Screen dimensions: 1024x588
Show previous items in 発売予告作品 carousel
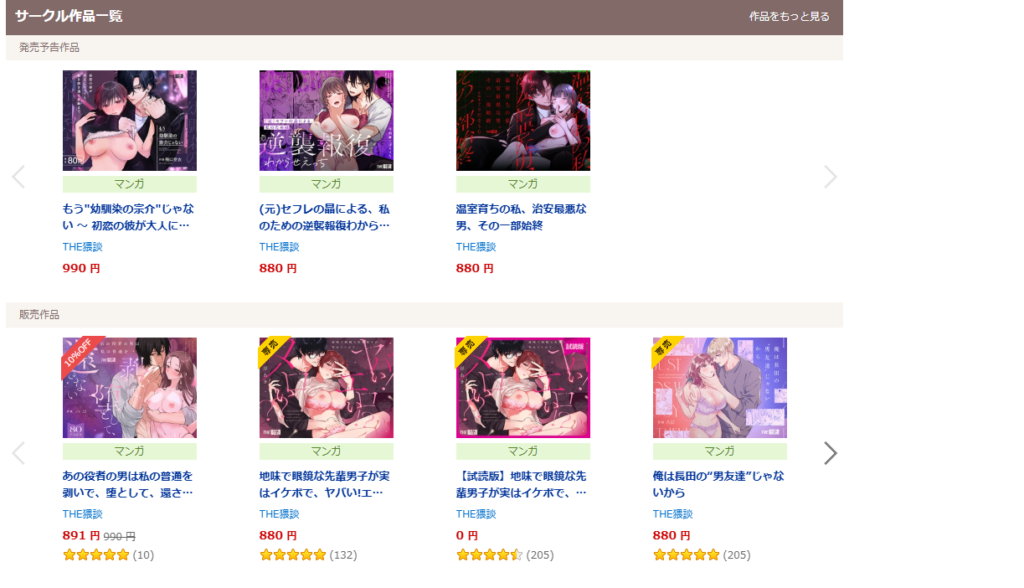click(18, 177)
